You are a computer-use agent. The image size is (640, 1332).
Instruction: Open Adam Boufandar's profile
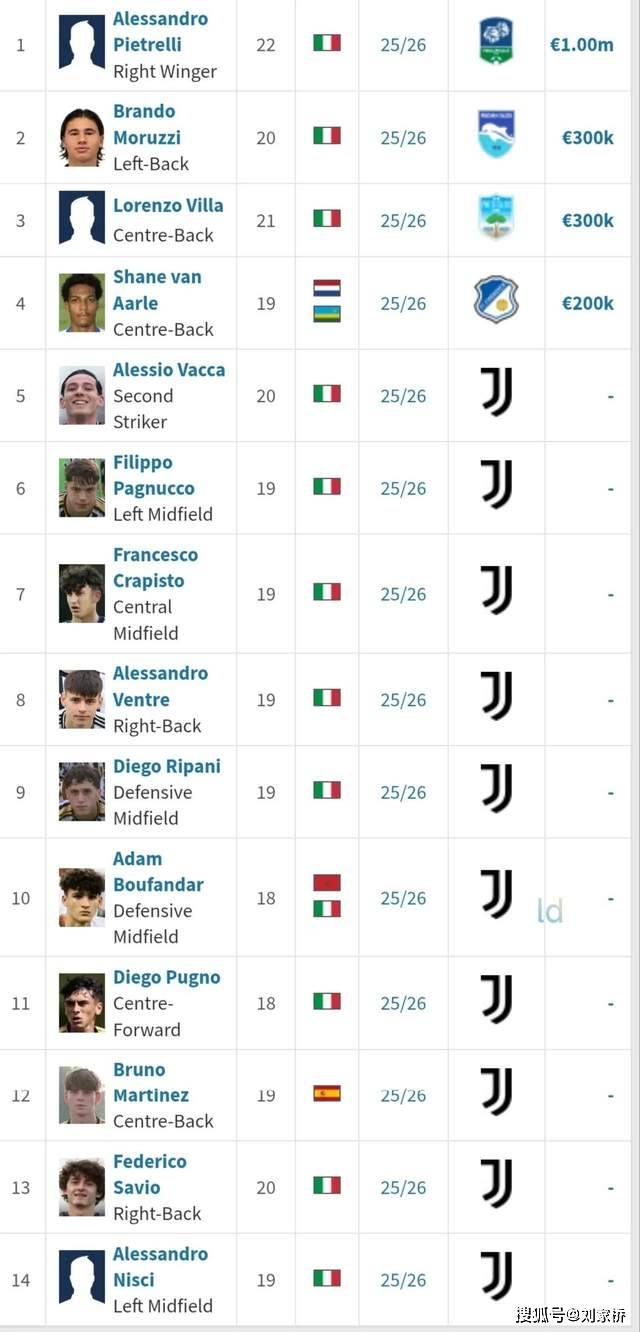point(158,871)
